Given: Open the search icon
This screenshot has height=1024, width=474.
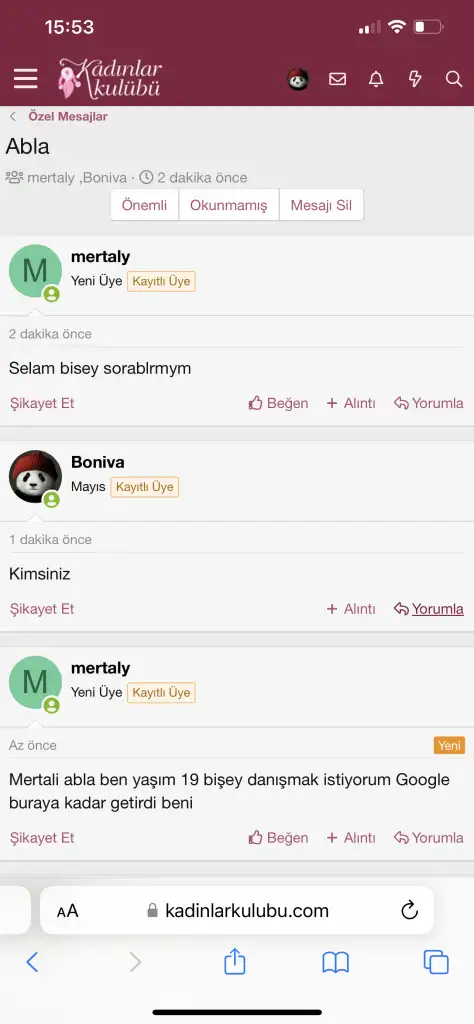Looking at the screenshot, I should click(x=454, y=80).
